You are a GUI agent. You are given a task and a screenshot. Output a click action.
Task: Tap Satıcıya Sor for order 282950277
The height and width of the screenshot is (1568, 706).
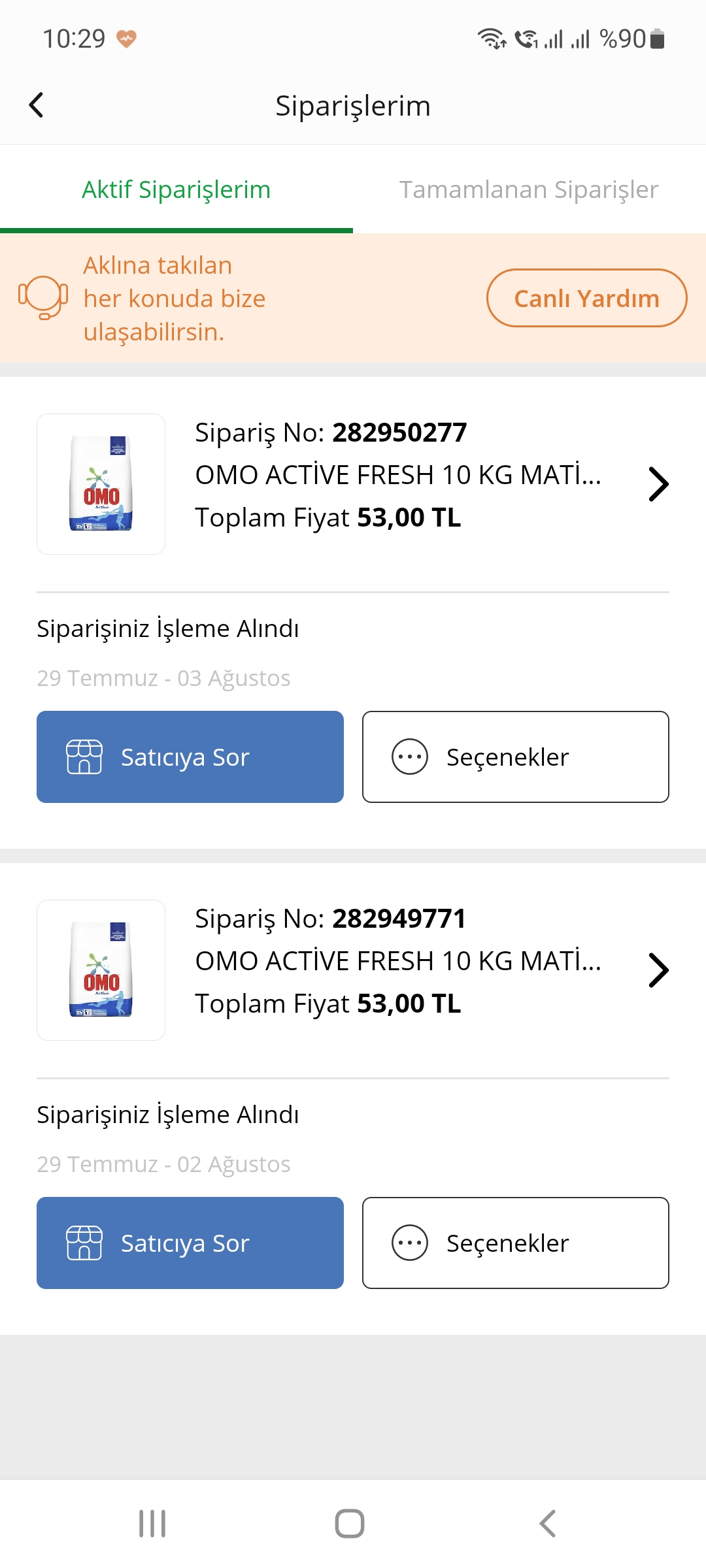click(190, 757)
